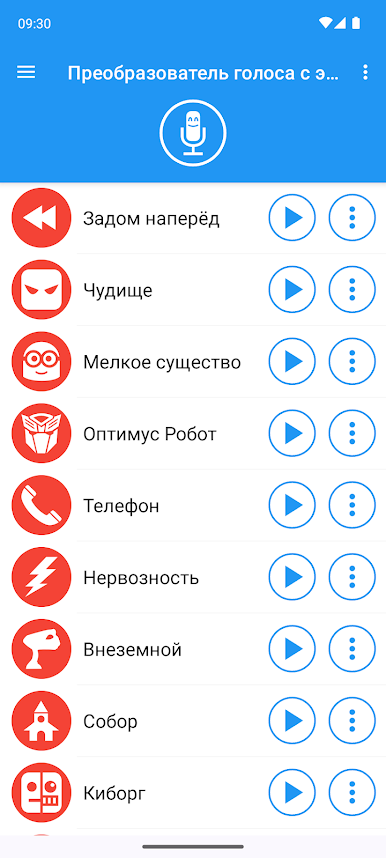This screenshot has height=858, width=386.
Task: Open more options for Оптимус Робот
Action: (352, 433)
